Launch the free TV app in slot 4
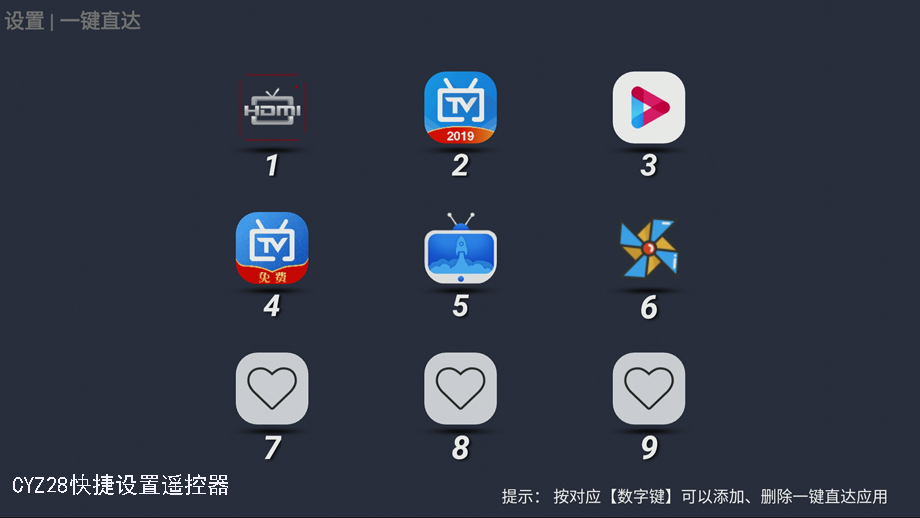920x518 pixels. [x=272, y=249]
